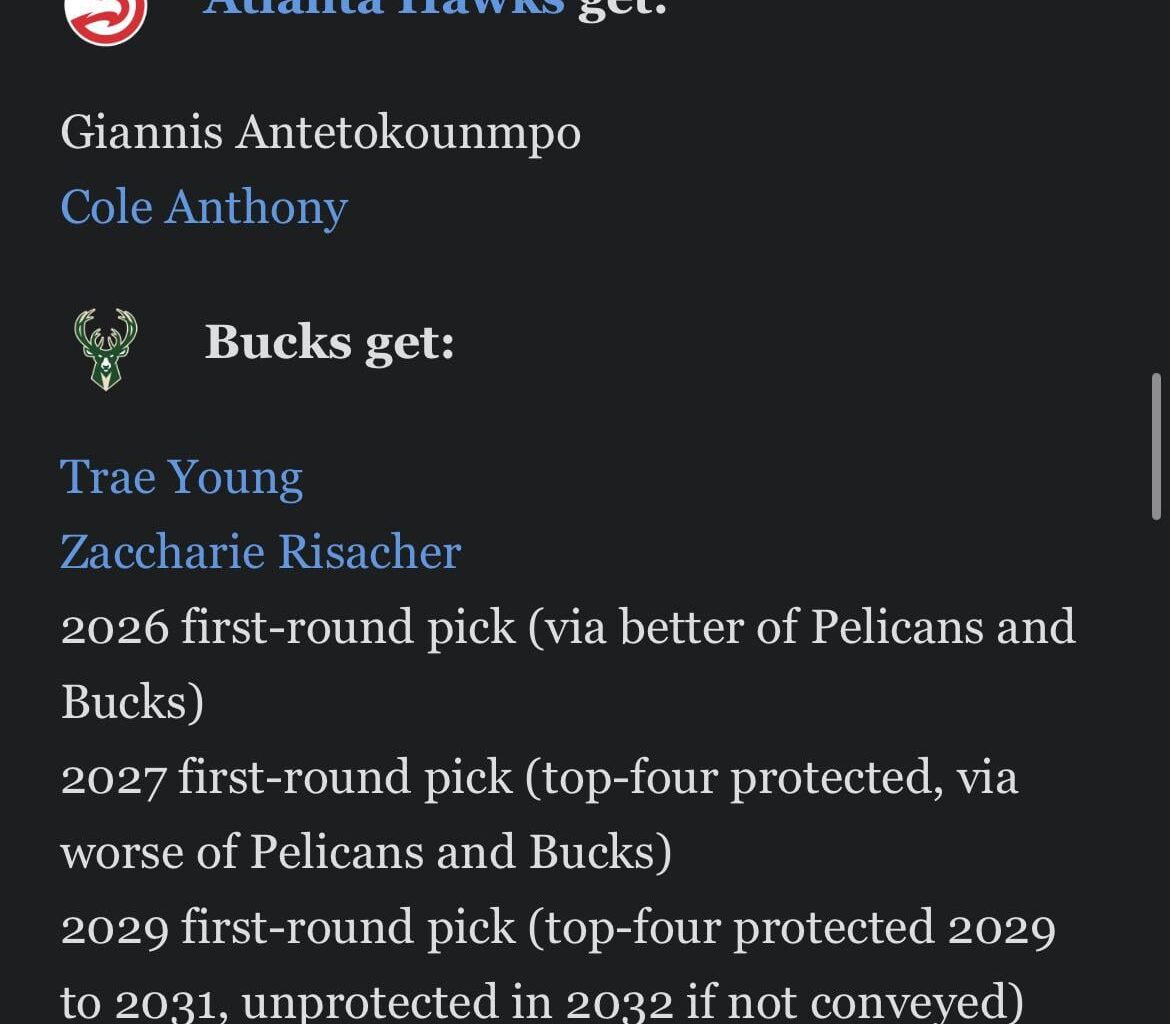The width and height of the screenshot is (1170, 1024).
Task: View Zaccharie Risacher's player profile
Action: tap(260, 552)
